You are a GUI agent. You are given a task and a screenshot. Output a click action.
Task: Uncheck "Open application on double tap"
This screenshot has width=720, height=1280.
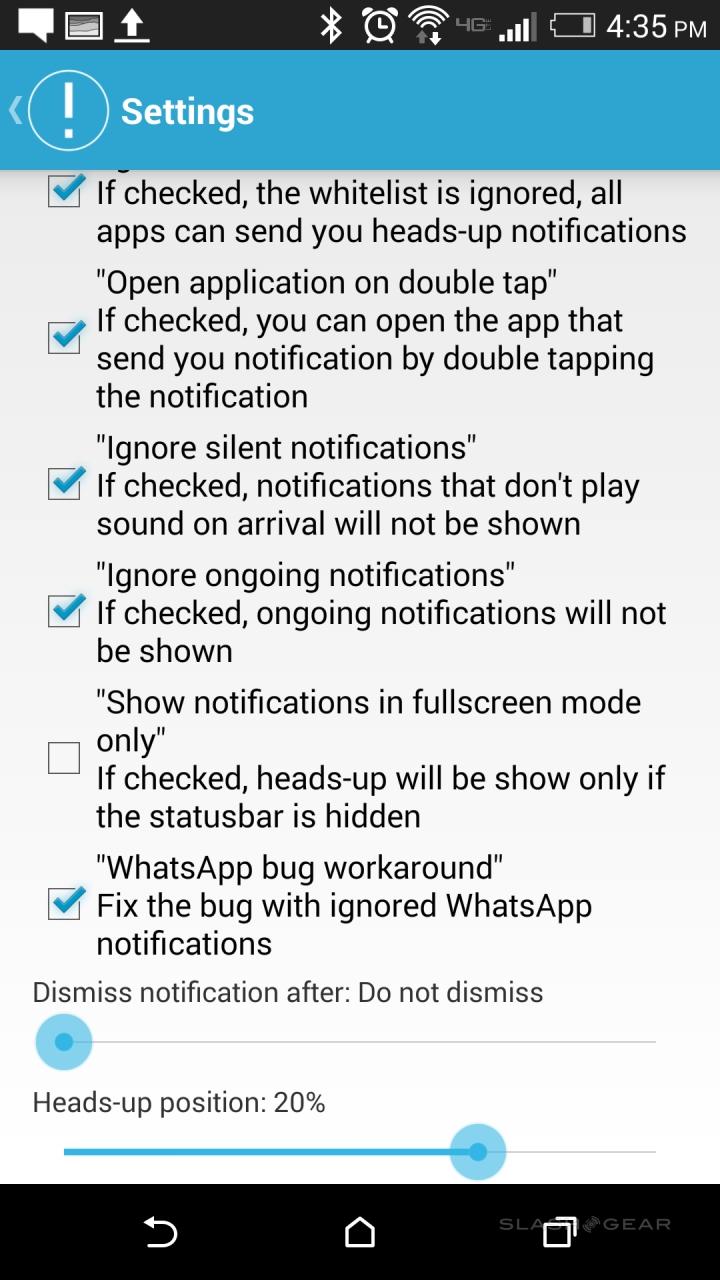65,338
